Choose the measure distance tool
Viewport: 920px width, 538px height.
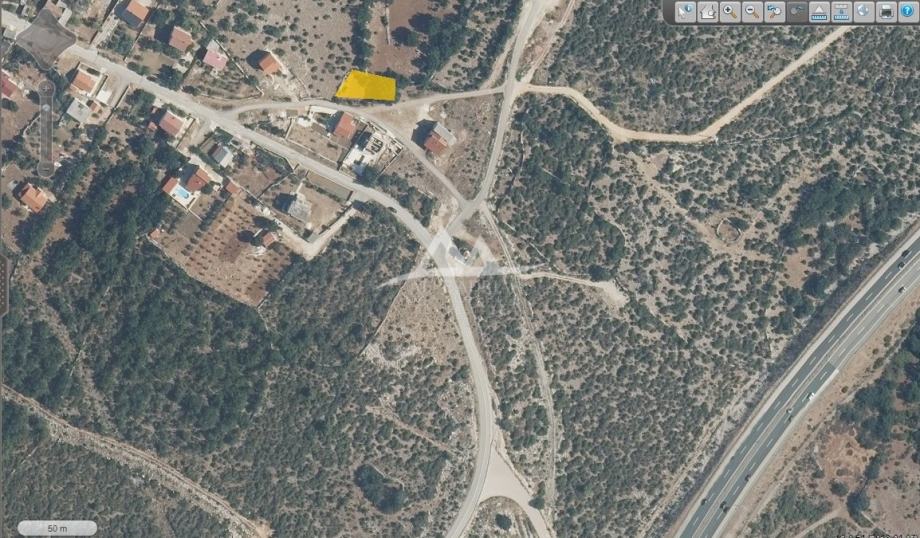pyautogui.click(x=819, y=11)
